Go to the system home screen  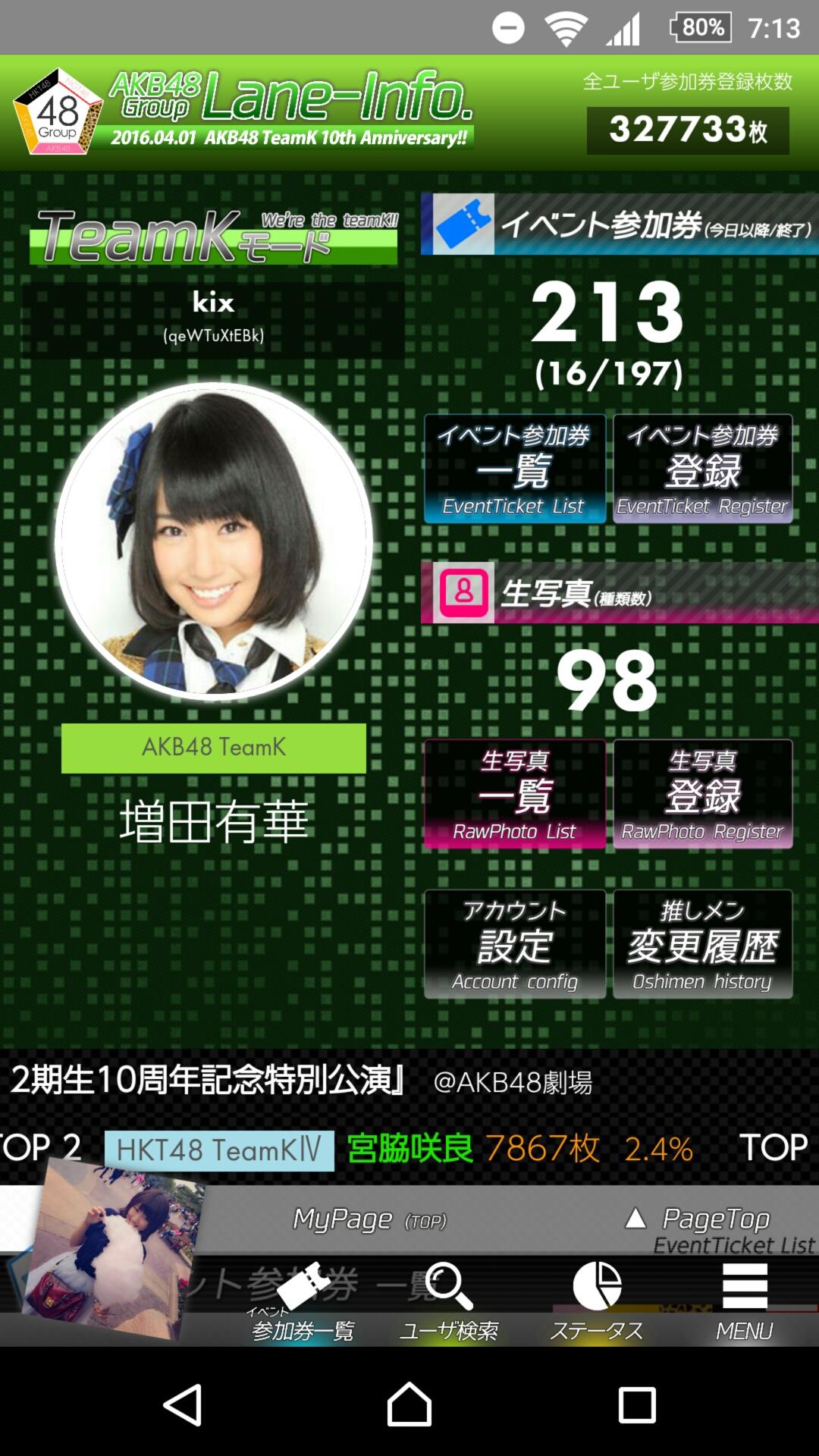(x=409, y=1404)
